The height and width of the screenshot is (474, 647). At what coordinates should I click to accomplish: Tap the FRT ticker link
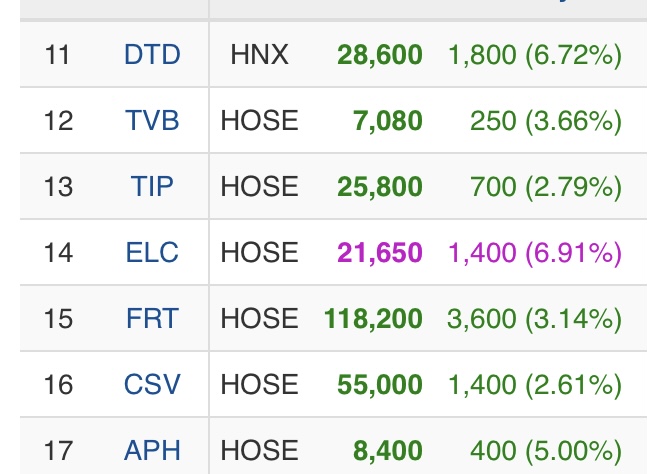click(x=152, y=319)
